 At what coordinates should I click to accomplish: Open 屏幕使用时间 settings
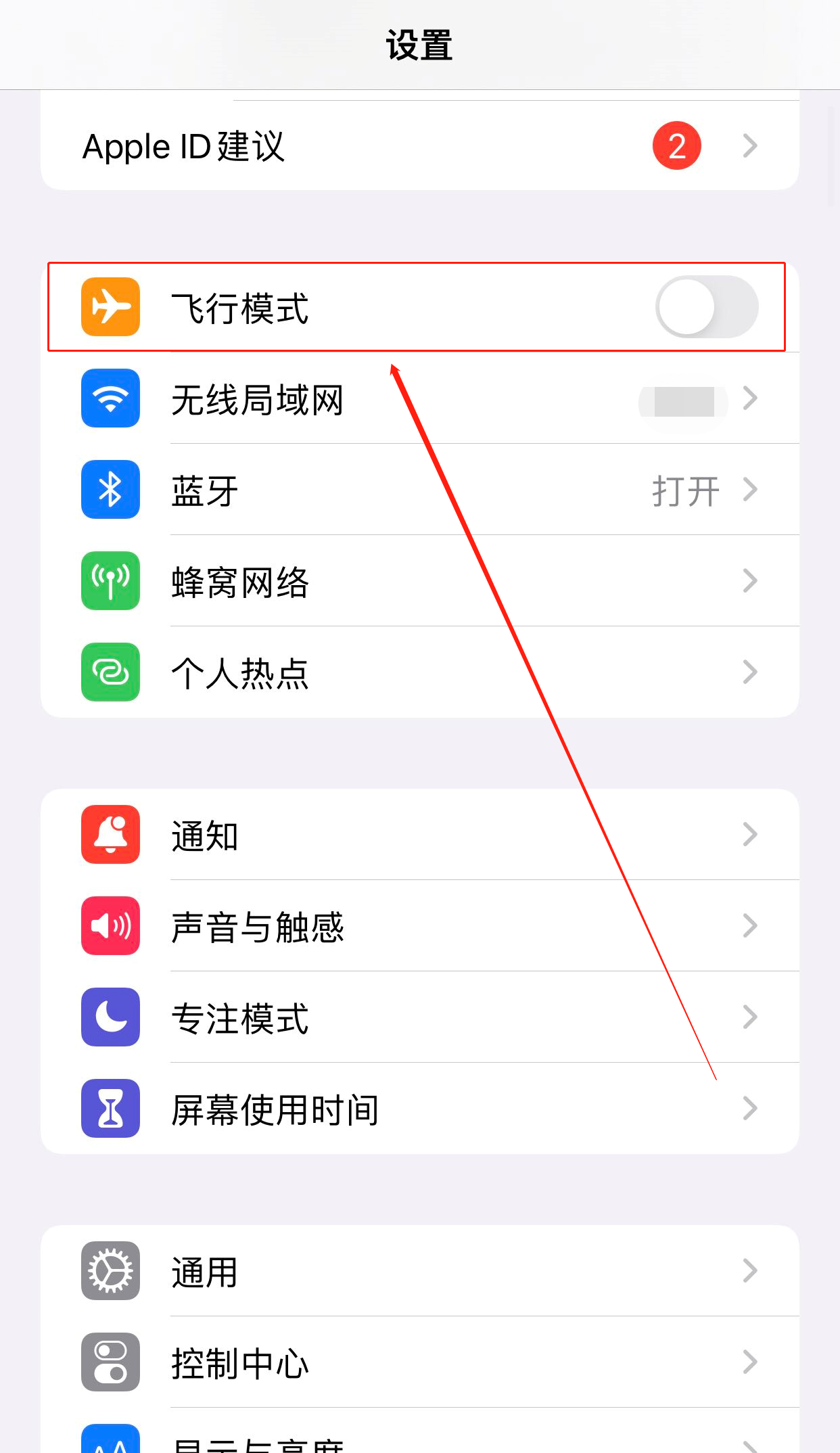click(419, 1109)
